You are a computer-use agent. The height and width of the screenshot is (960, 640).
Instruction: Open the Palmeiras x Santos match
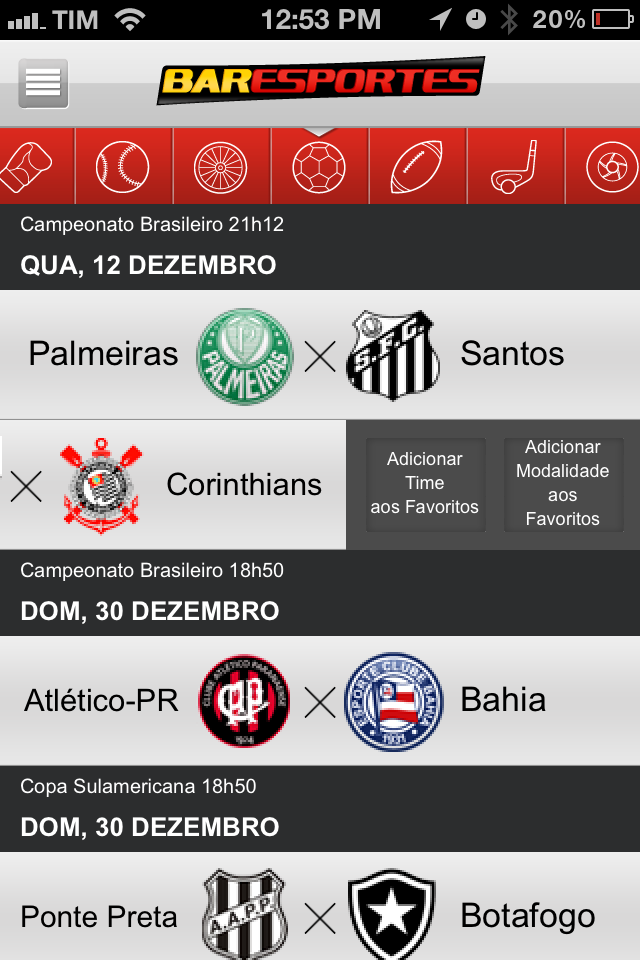[x=320, y=355]
